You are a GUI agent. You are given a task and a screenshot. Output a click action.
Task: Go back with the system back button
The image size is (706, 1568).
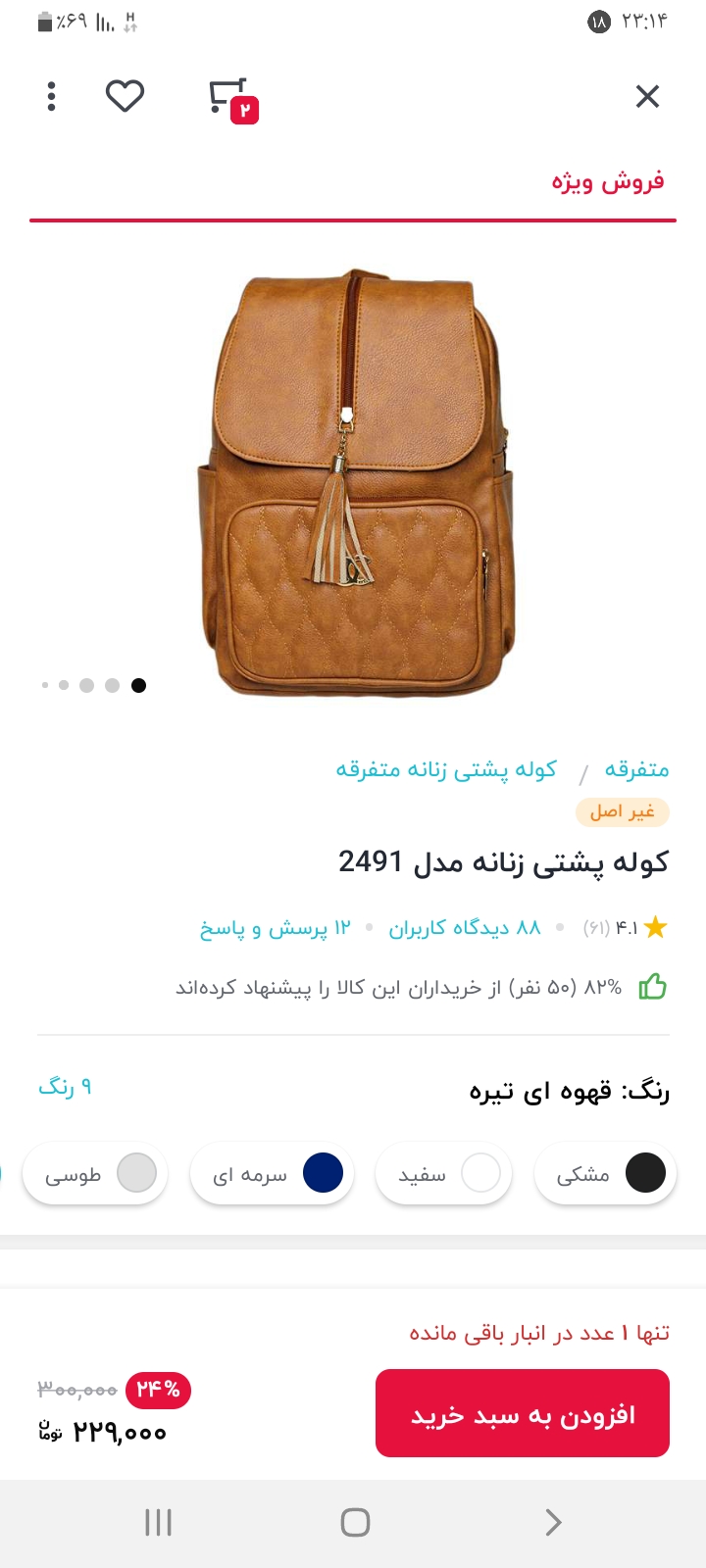coord(553,1522)
